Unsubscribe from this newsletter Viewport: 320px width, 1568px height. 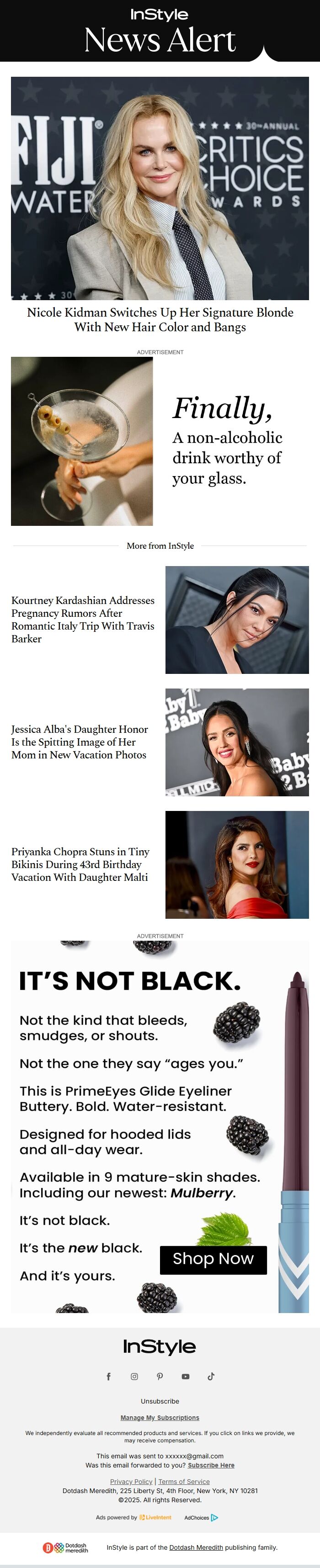click(160, 1401)
